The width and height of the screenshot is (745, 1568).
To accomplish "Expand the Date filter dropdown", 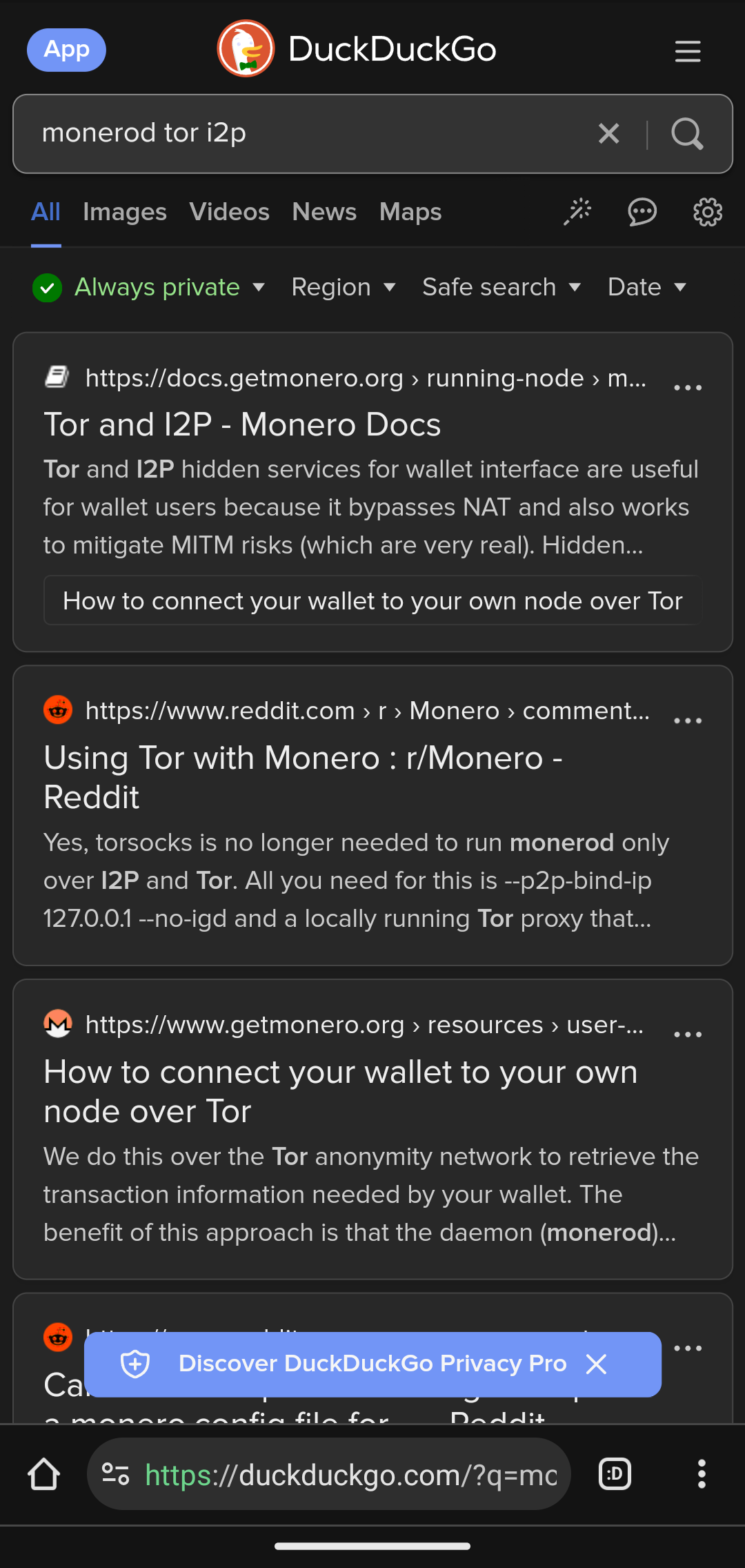I will [646, 287].
